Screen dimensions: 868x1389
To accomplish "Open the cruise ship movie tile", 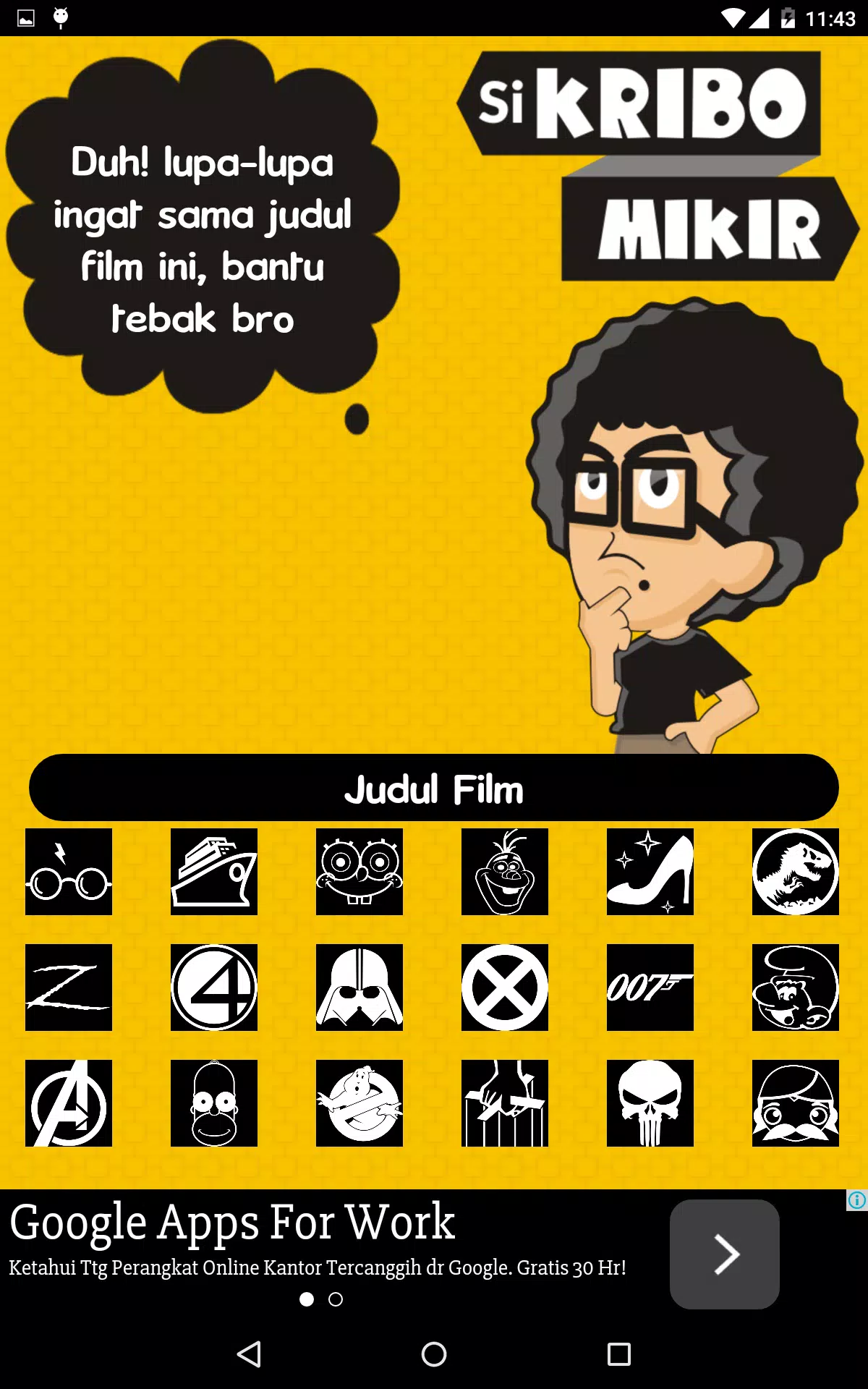I will [214, 872].
